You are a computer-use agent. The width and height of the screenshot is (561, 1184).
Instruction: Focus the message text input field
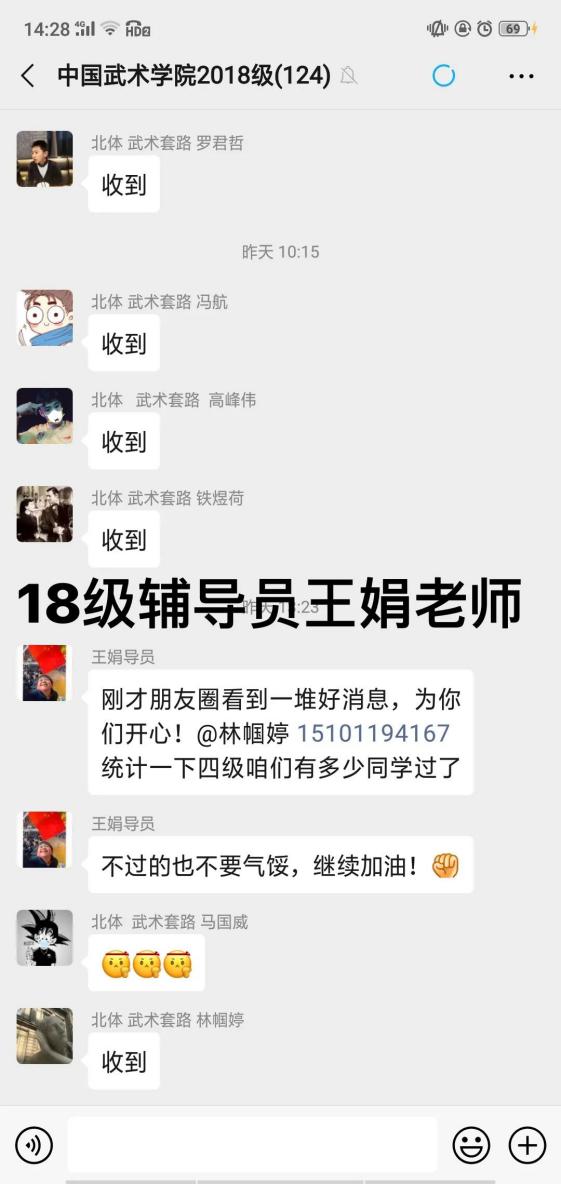[252, 1145]
